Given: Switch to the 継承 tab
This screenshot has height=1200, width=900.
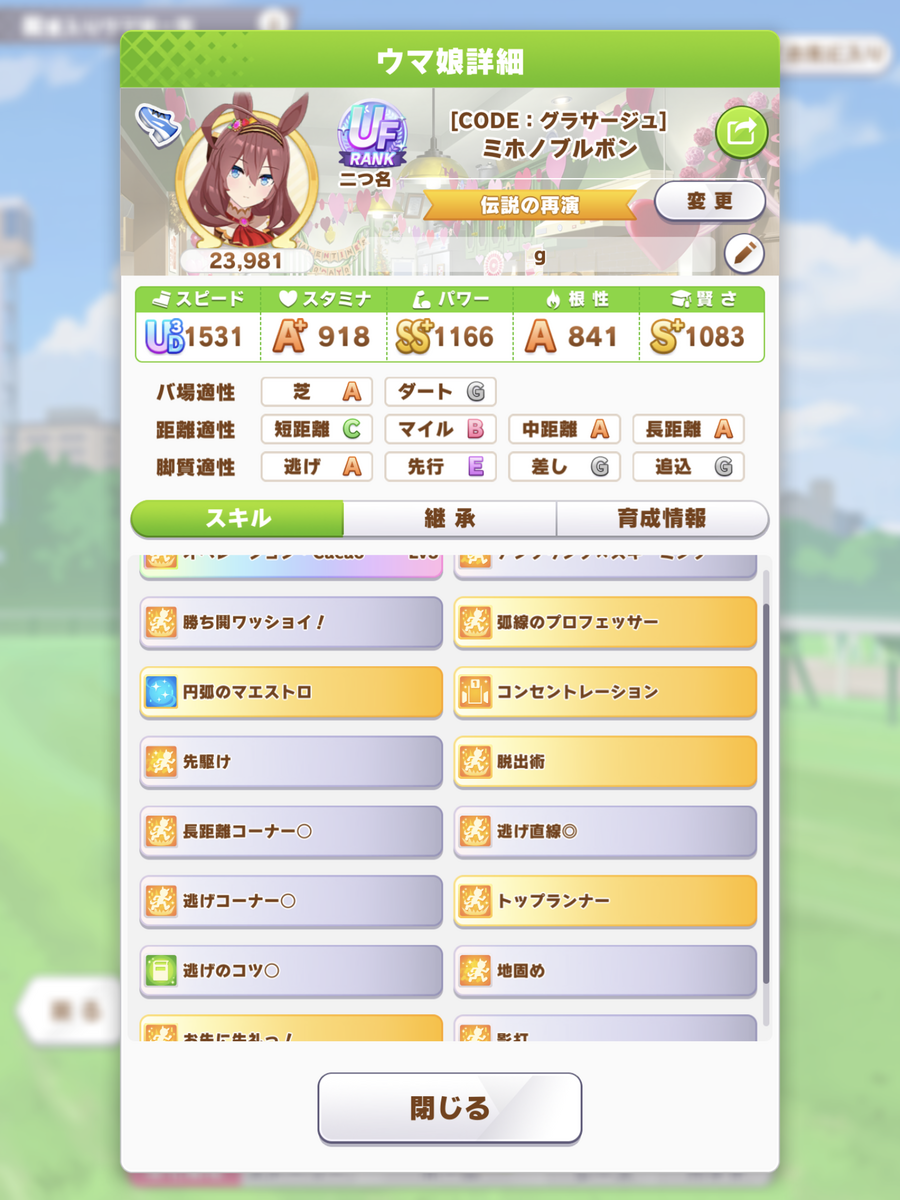Looking at the screenshot, I should click(450, 518).
